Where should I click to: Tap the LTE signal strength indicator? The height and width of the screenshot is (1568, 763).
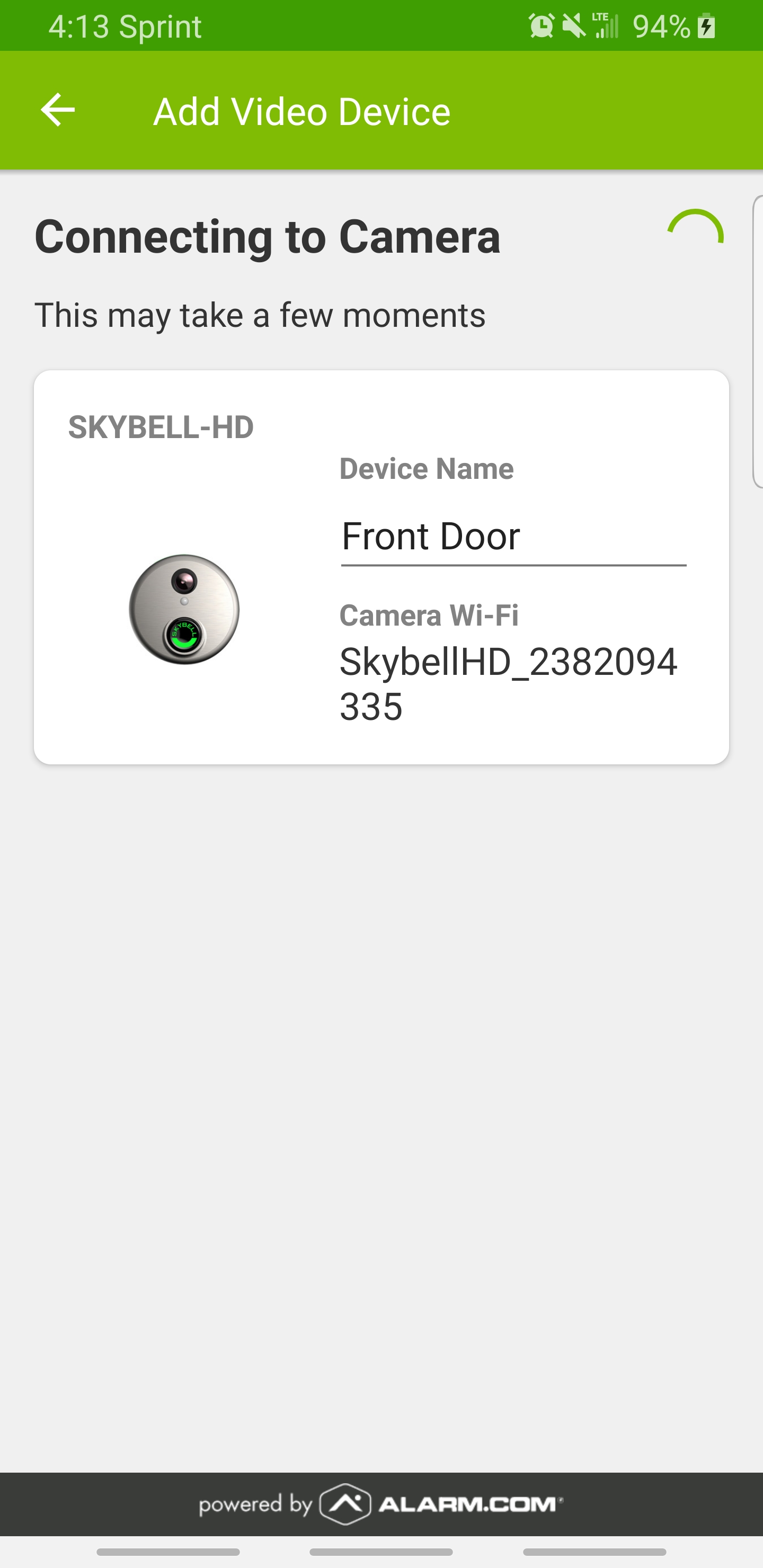pyautogui.click(x=605, y=25)
